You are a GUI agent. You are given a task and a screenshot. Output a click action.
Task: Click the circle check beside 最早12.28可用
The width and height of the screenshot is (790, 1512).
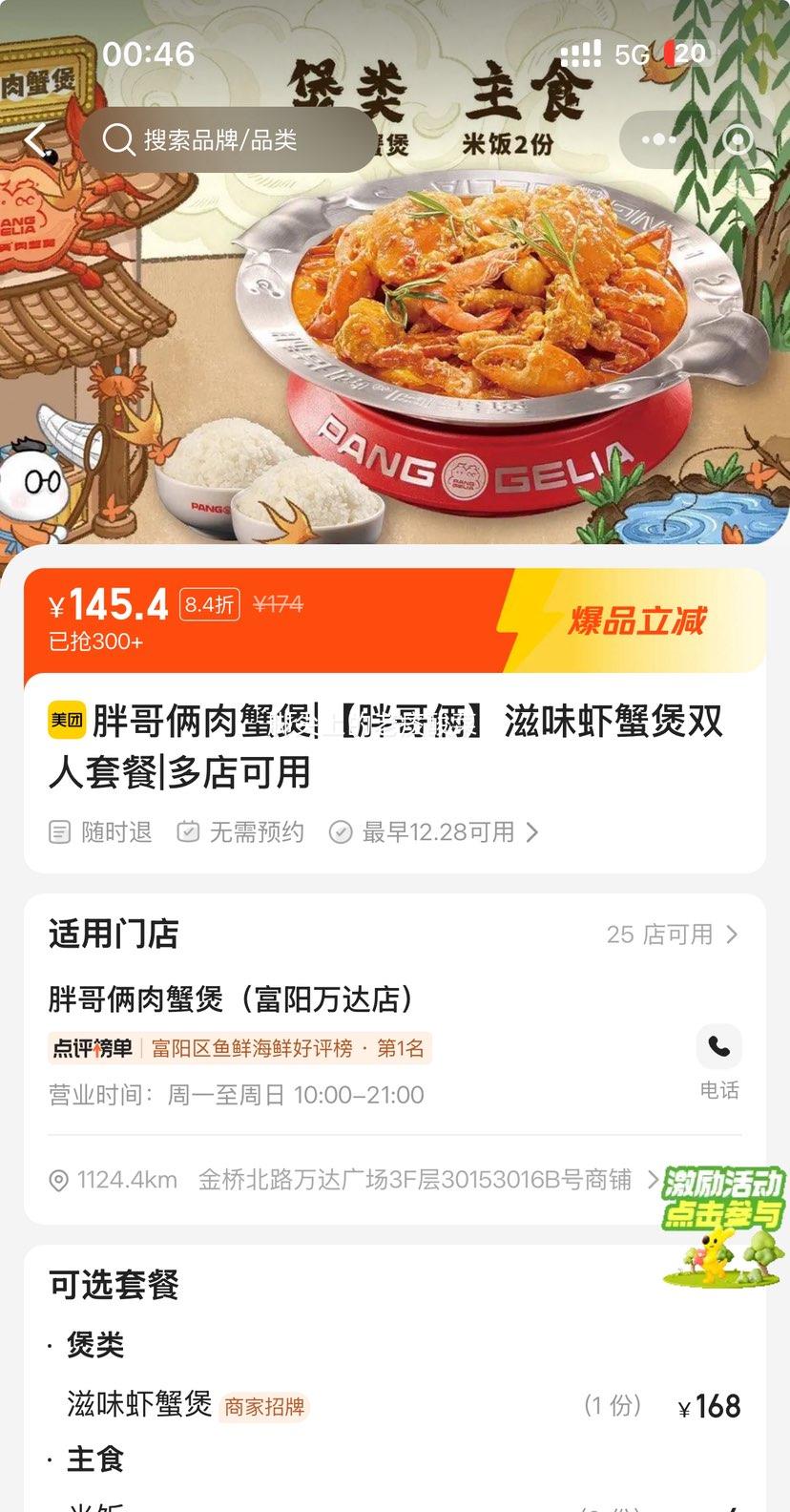(341, 831)
